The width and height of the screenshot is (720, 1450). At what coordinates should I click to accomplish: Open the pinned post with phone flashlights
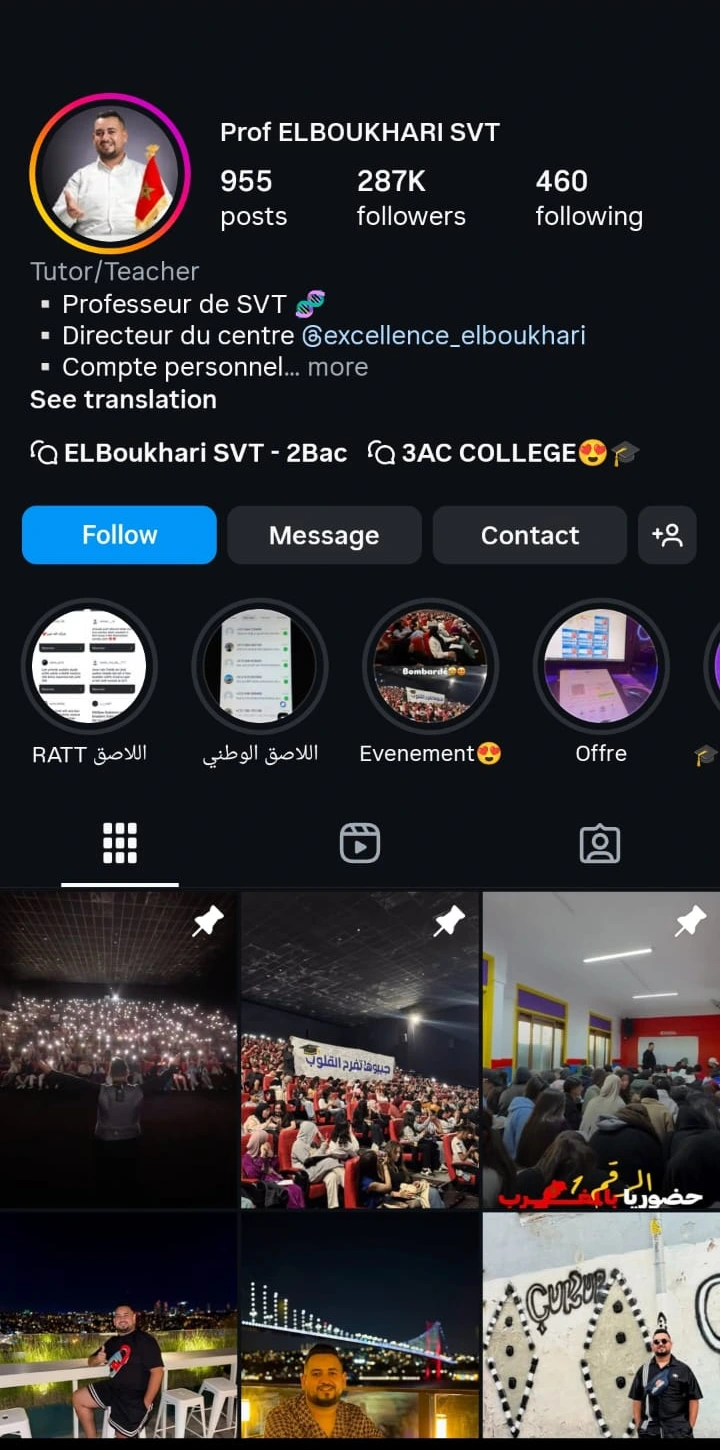(x=119, y=1050)
